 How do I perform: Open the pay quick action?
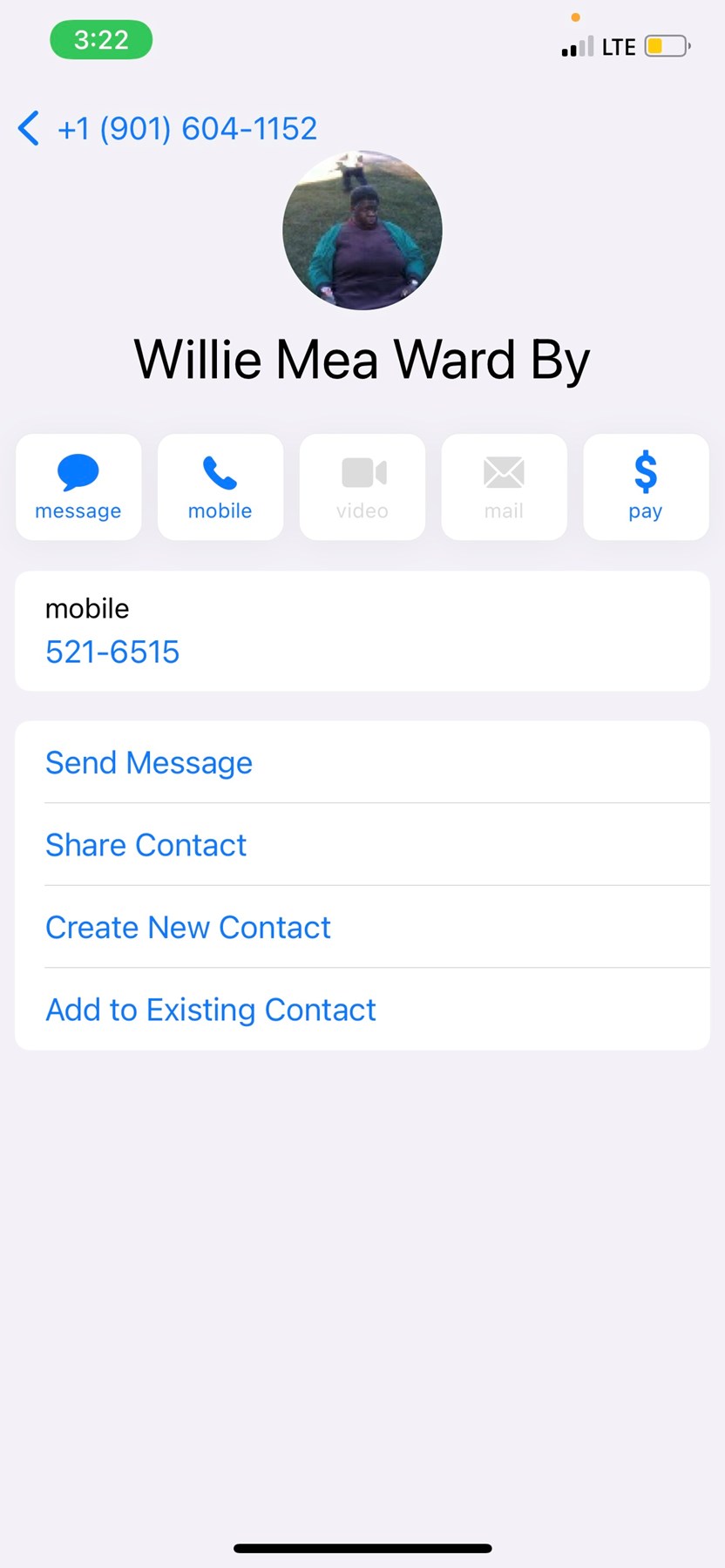tap(646, 487)
